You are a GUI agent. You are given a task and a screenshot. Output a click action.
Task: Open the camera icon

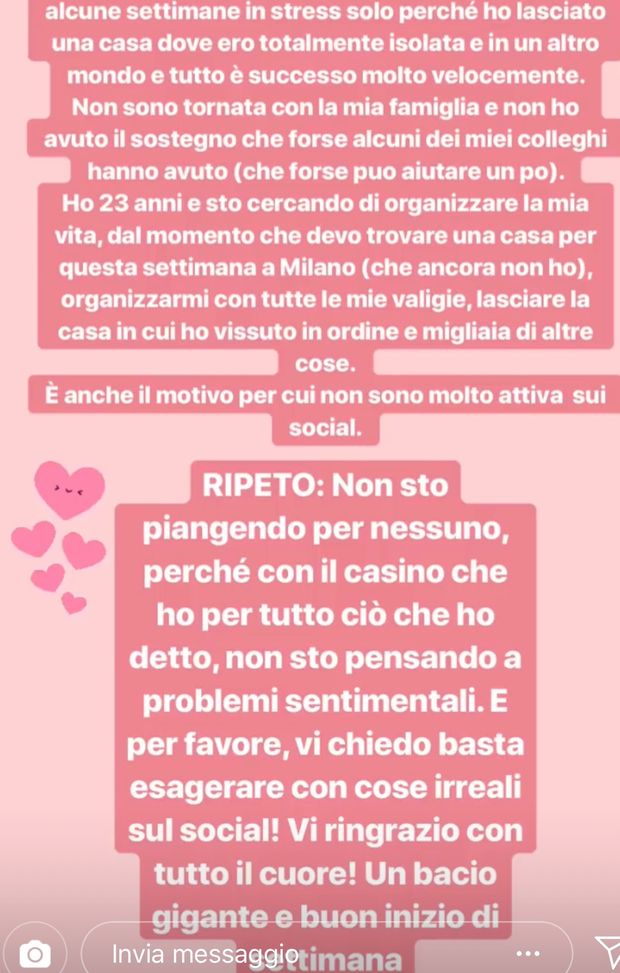pos(34,953)
